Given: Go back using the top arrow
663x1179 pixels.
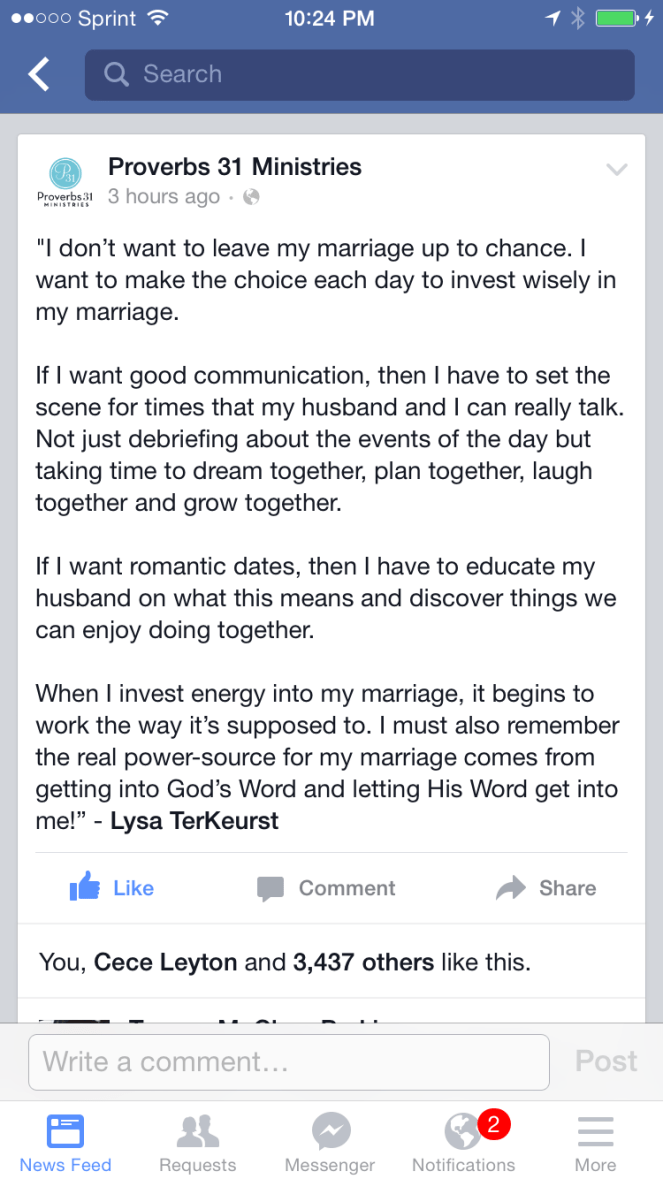Looking at the screenshot, I should [39, 74].
